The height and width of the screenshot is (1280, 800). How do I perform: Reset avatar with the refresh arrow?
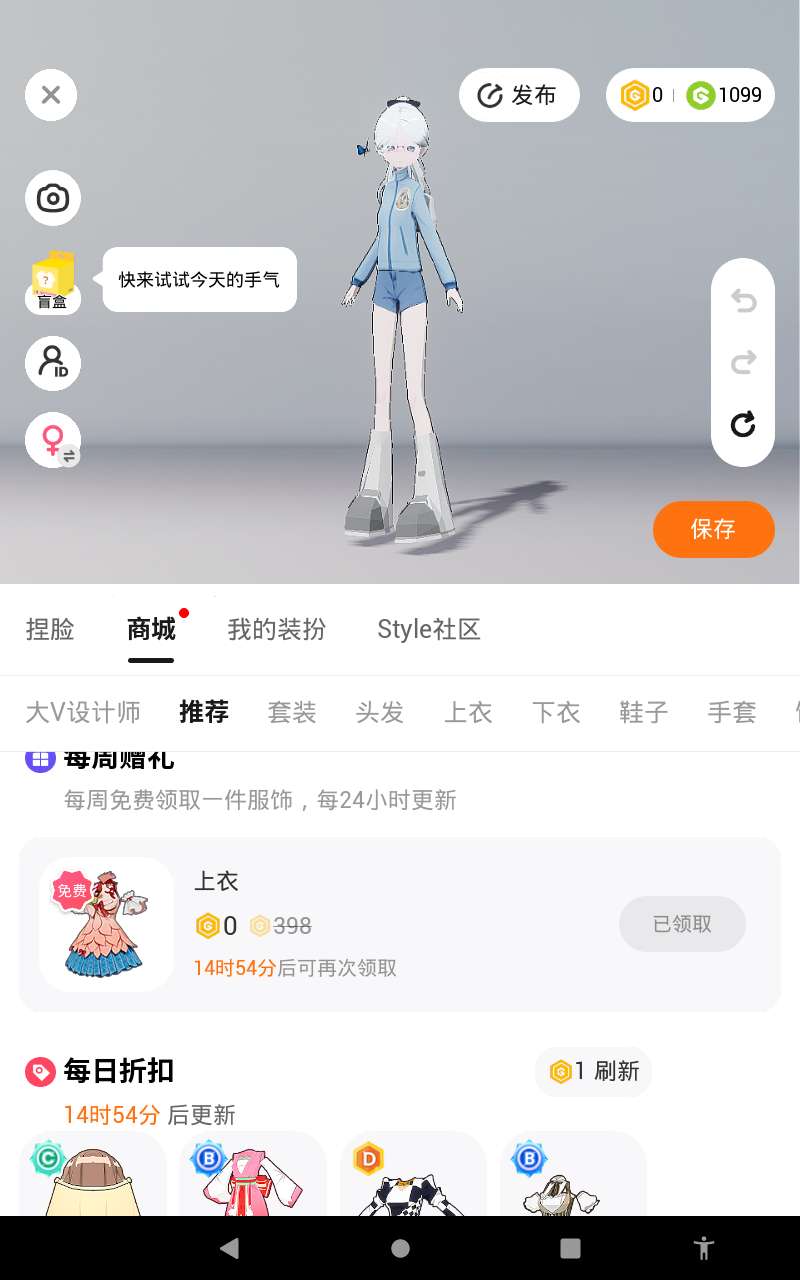(743, 425)
